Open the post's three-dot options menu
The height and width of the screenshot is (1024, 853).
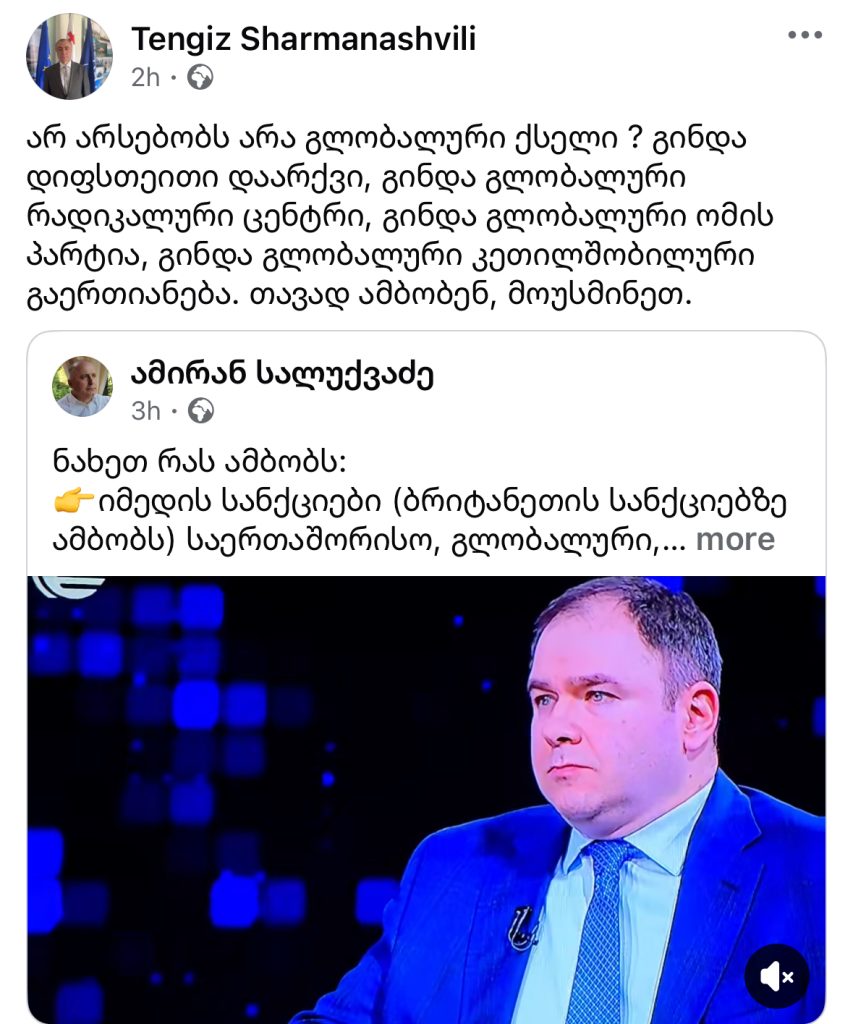(x=804, y=35)
